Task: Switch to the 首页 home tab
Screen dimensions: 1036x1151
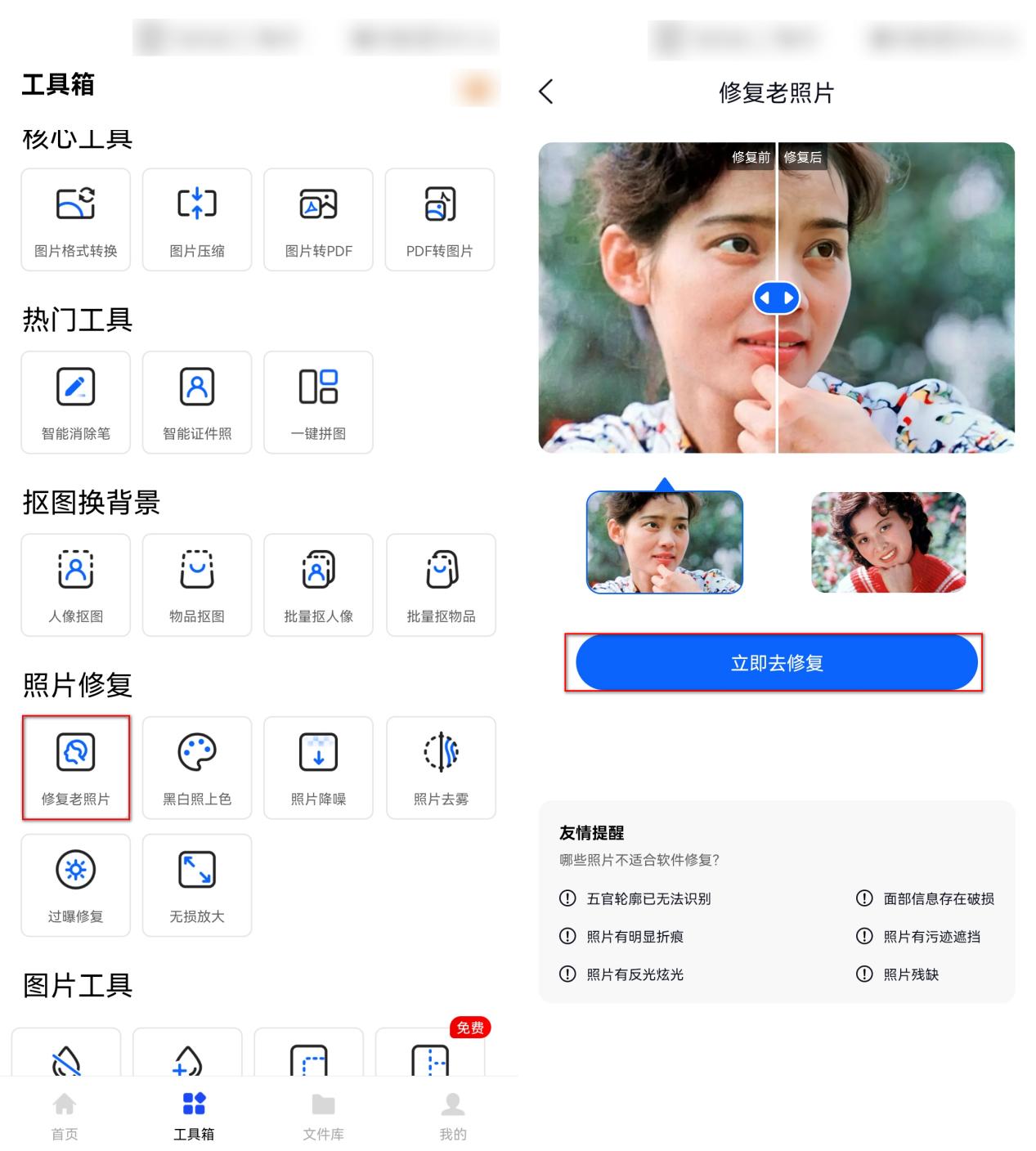Action: click(x=64, y=1114)
